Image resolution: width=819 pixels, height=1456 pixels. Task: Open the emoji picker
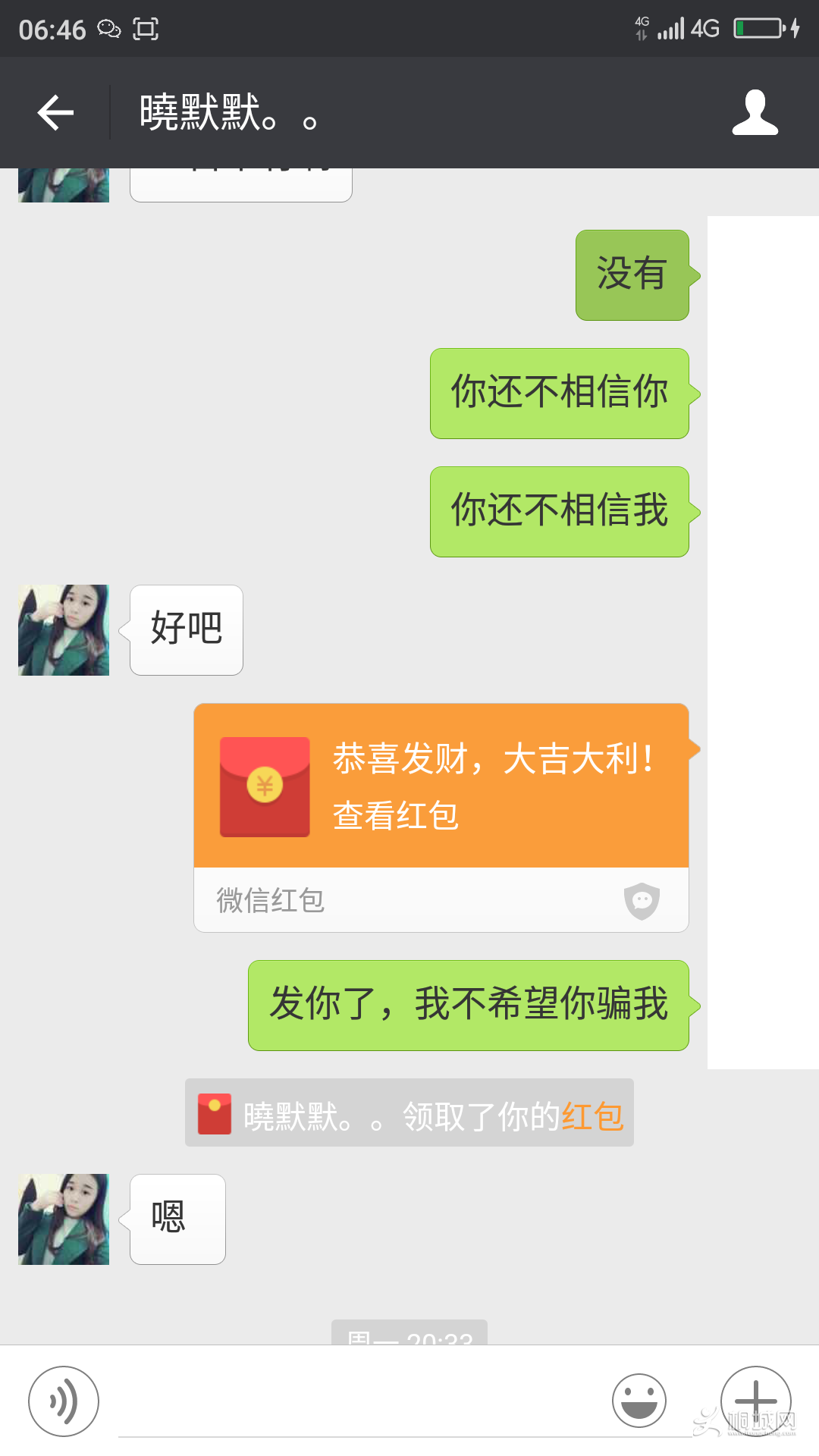coord(639,1401)
